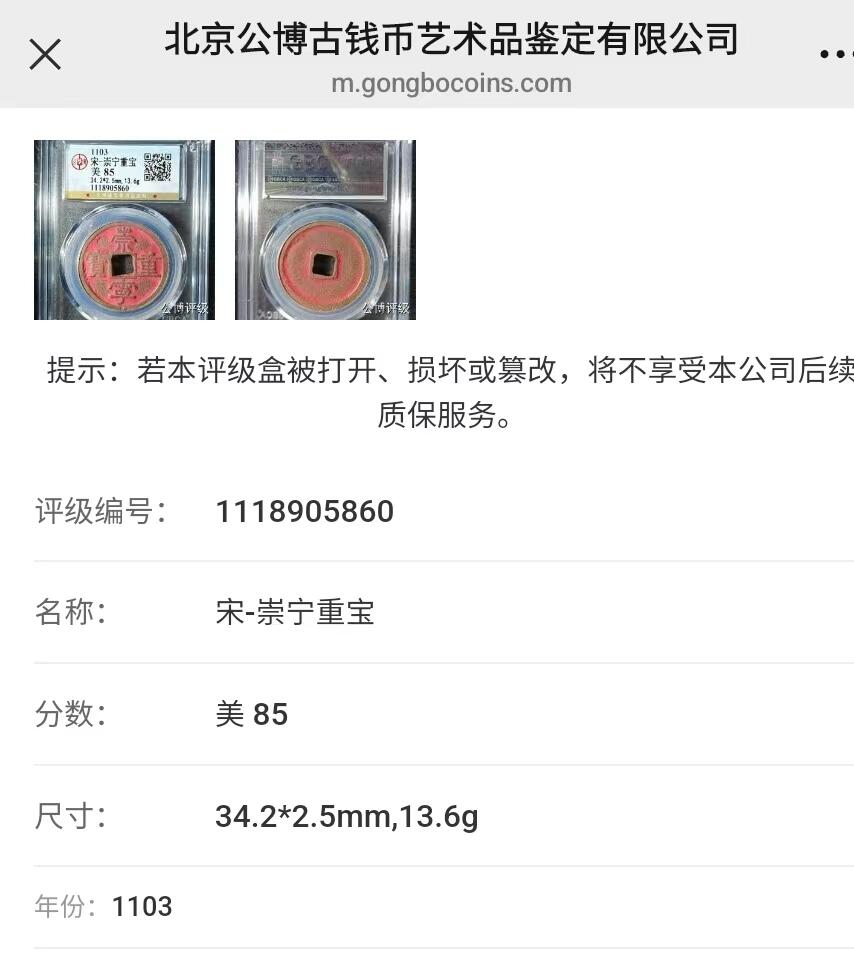Tap the coin's square center hole in the photo
This screenshot has height=976, width=854.
[x=123, y=262]
